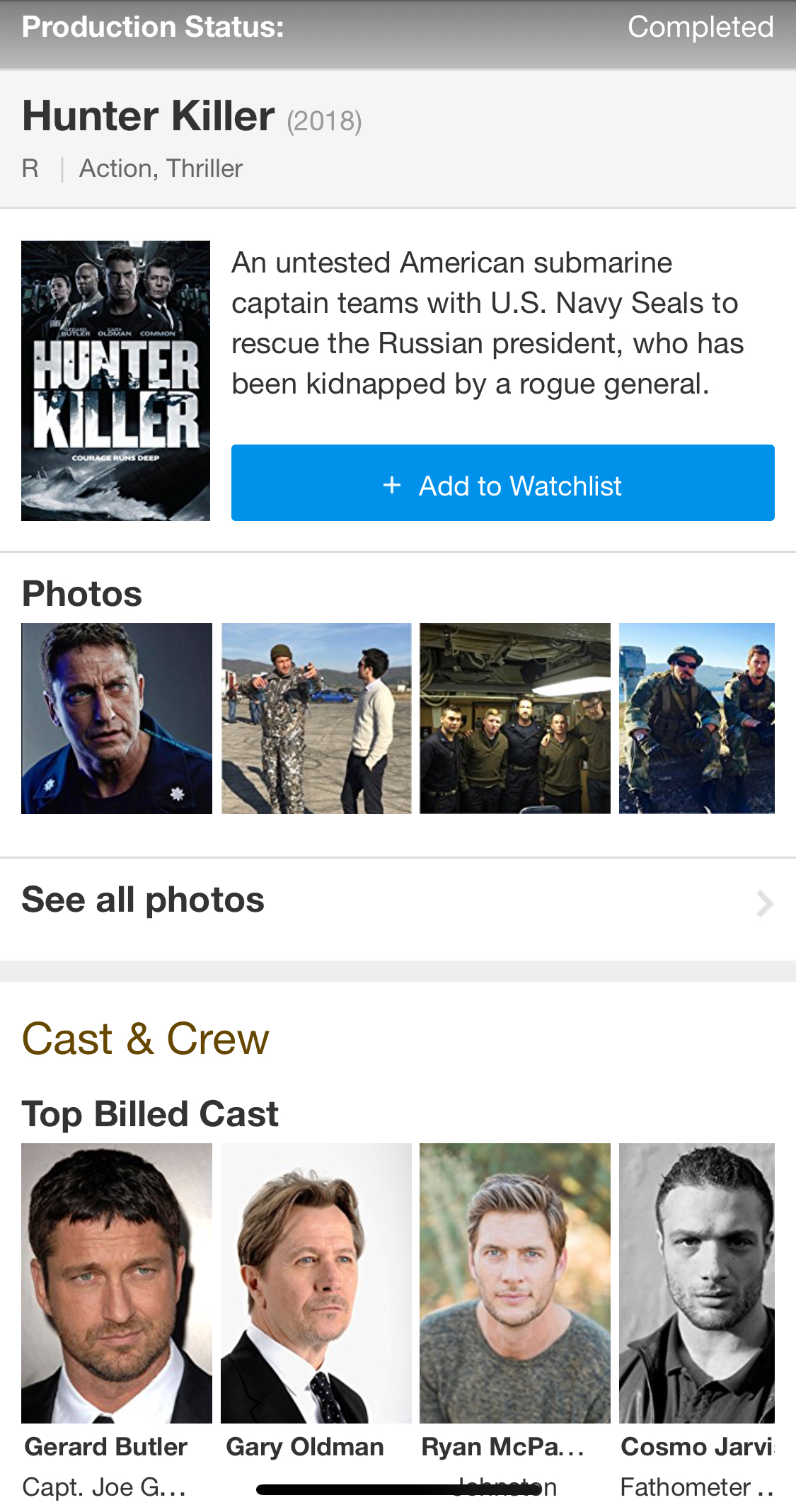Open the Hunter Killer movie poster

[115, 381]
